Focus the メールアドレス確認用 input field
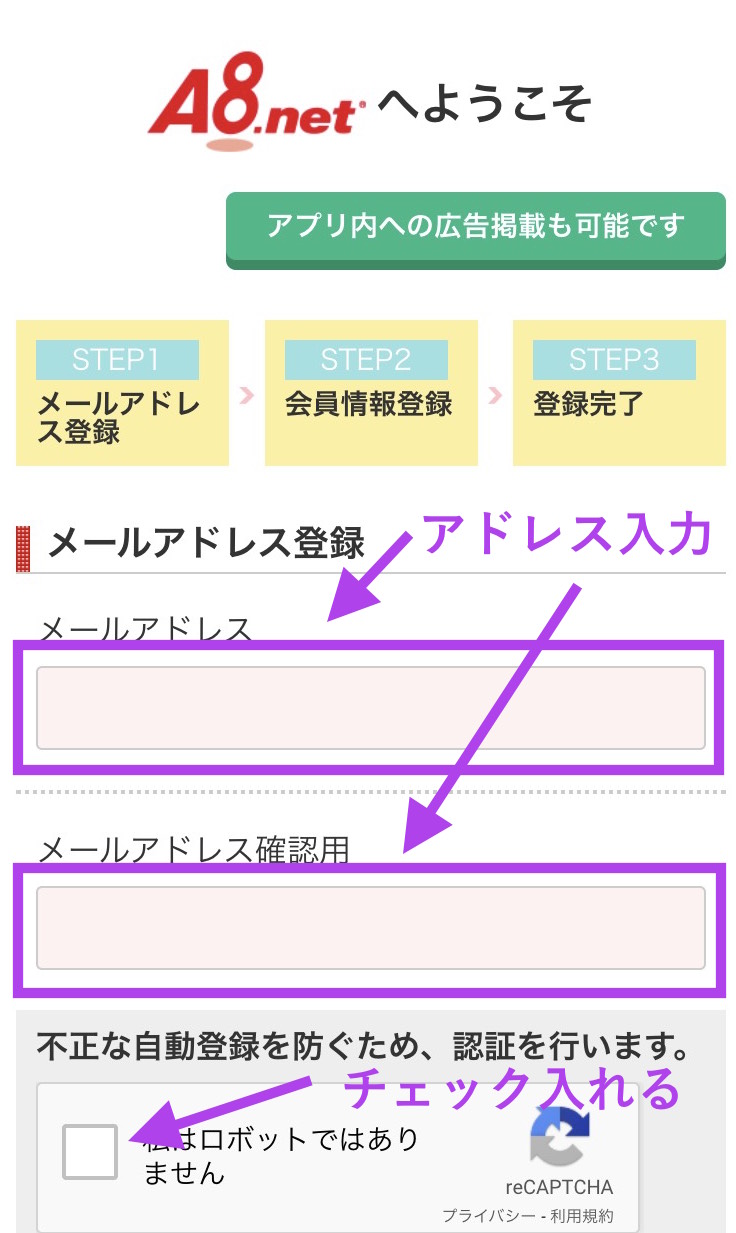 pyautogui.click(x=371, y=927)
